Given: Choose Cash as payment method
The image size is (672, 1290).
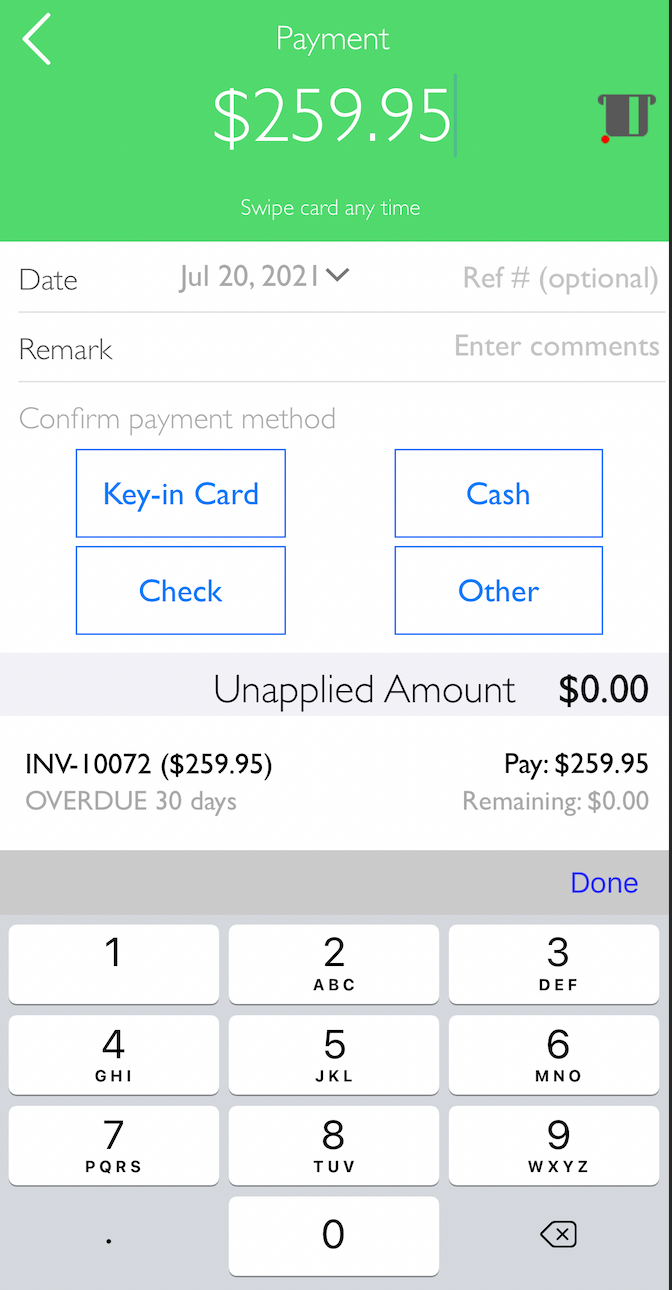Looking at the screenshot, I should tap(498, 494).
